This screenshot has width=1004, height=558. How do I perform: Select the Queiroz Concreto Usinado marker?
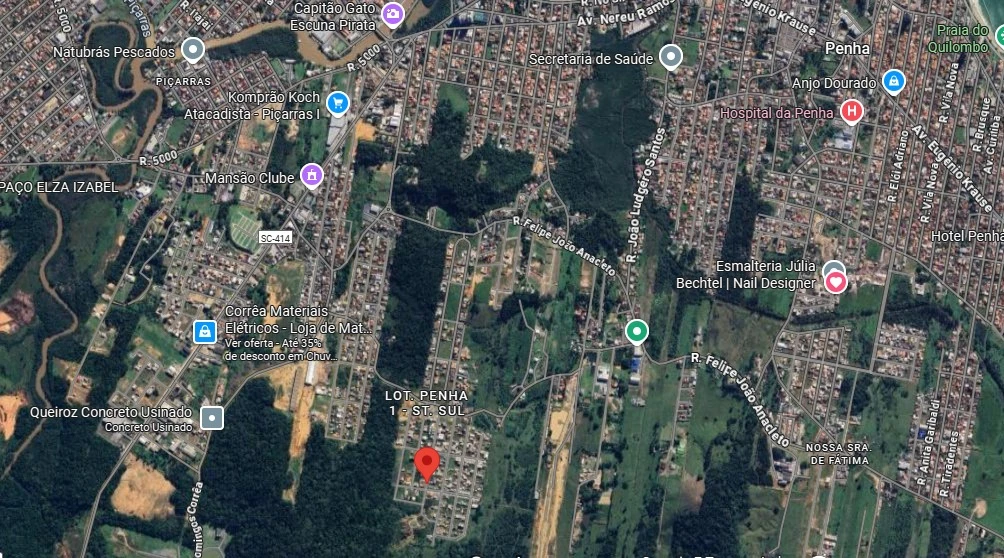211,417
